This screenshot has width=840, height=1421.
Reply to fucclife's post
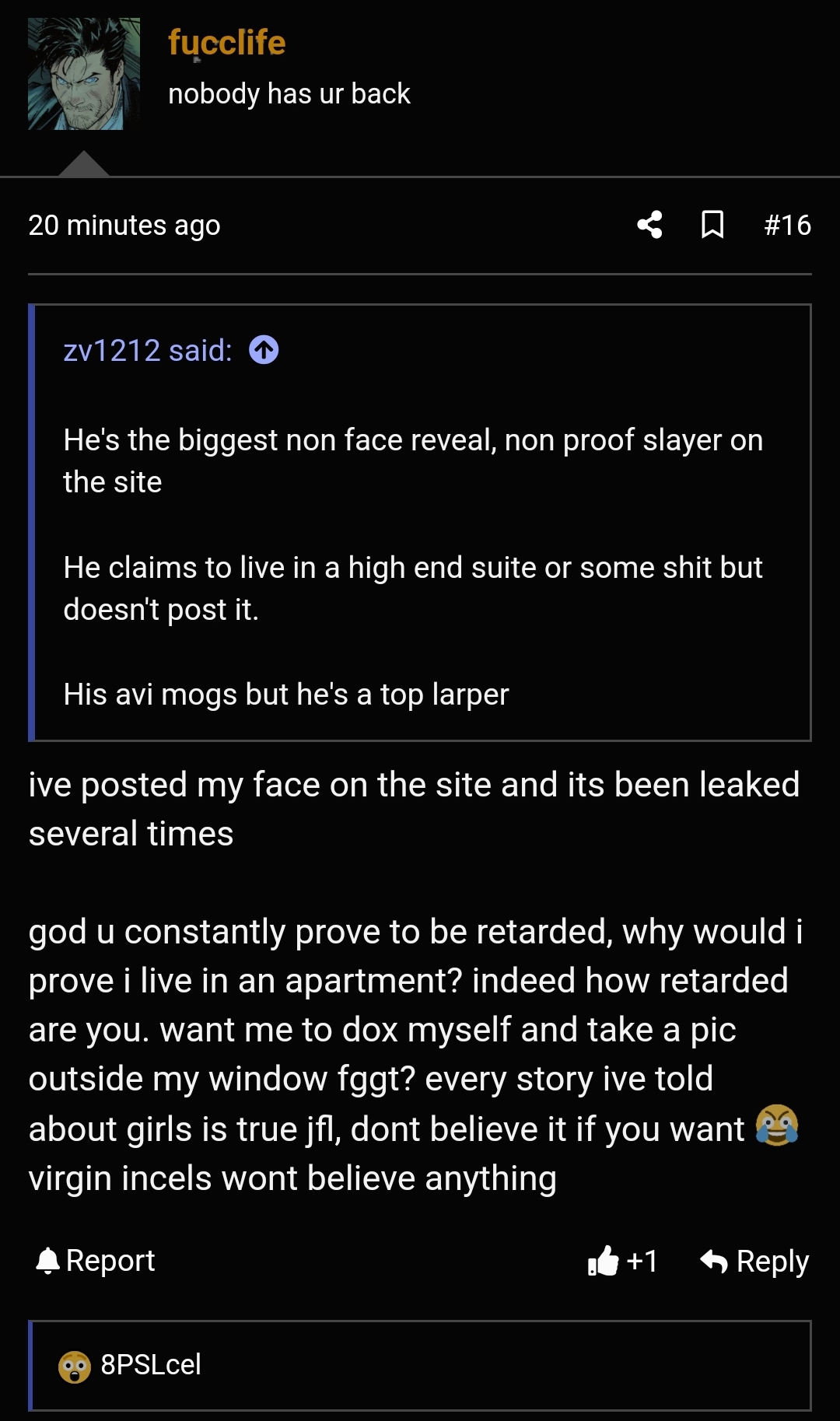(x=754, y=1261)
